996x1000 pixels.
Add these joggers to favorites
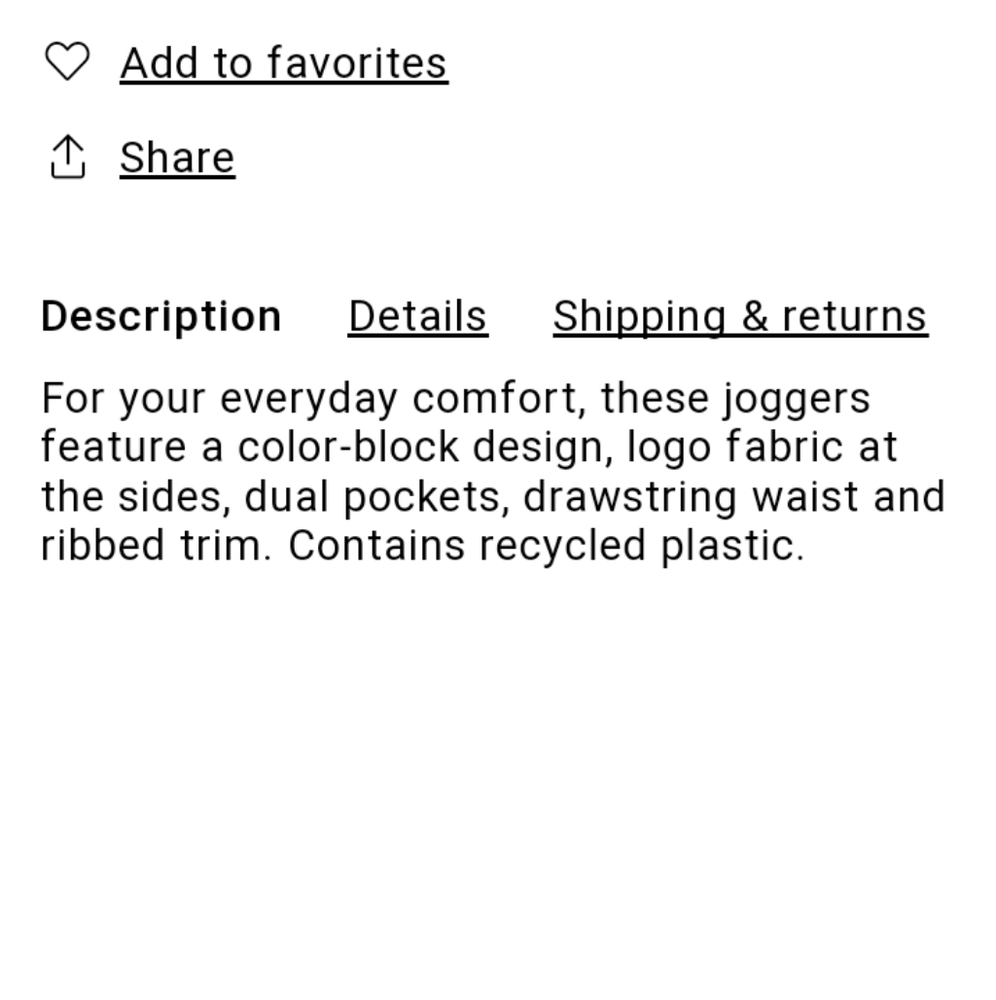click(x=283, y=63)
